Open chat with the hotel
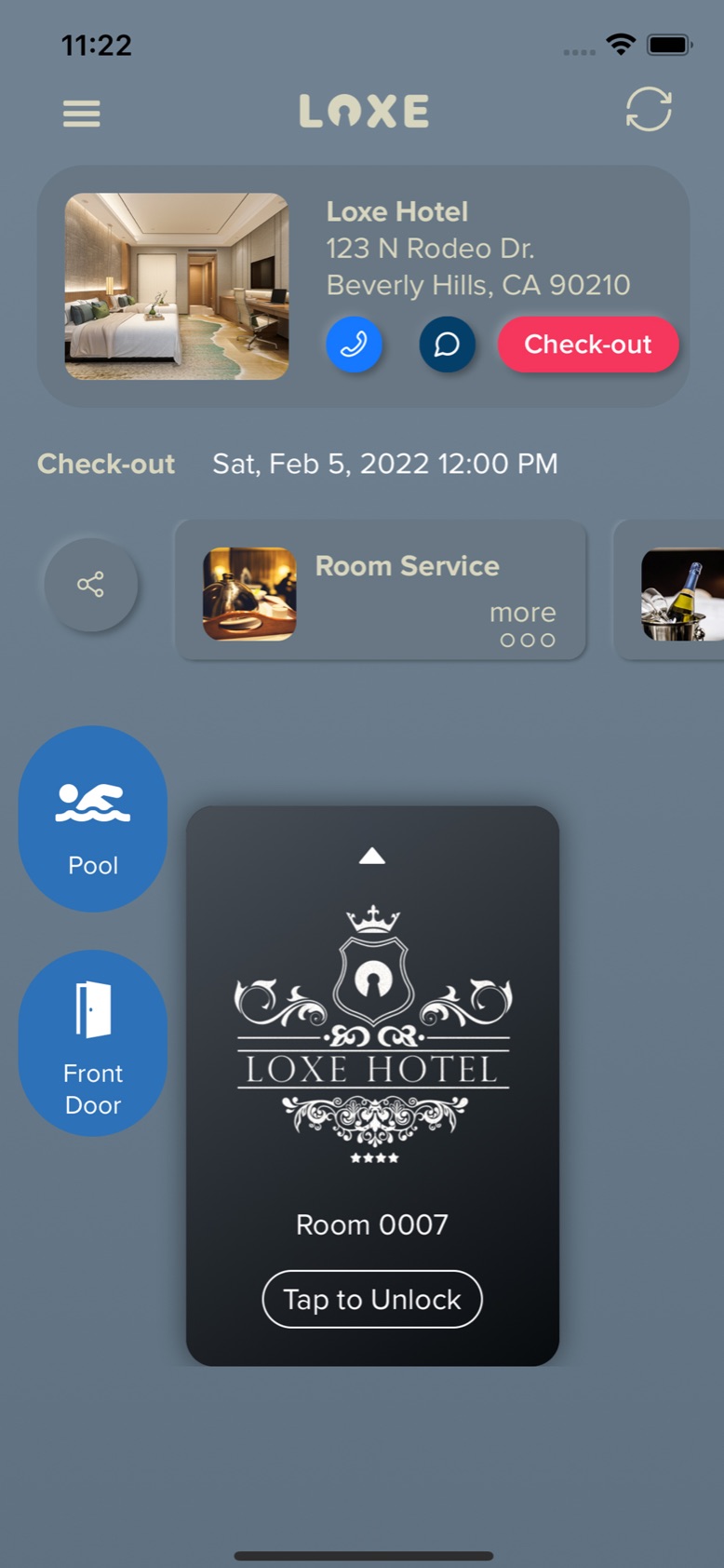 [x=448, y=345]
